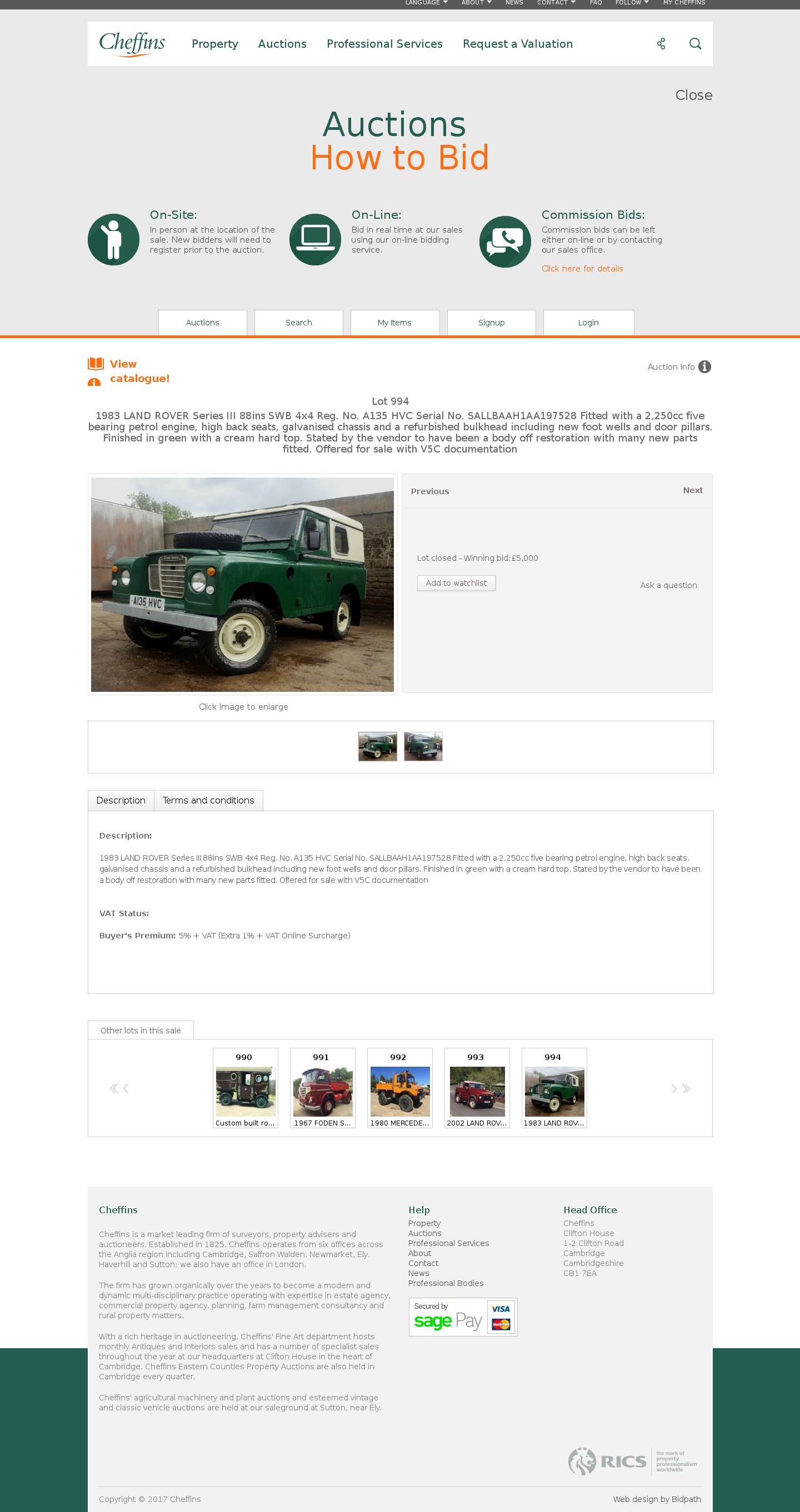Image resolution: width=800 pixels, height=1512 pixels.
Task: Add this lot to watchlist
Action: [x=456, y=583]
